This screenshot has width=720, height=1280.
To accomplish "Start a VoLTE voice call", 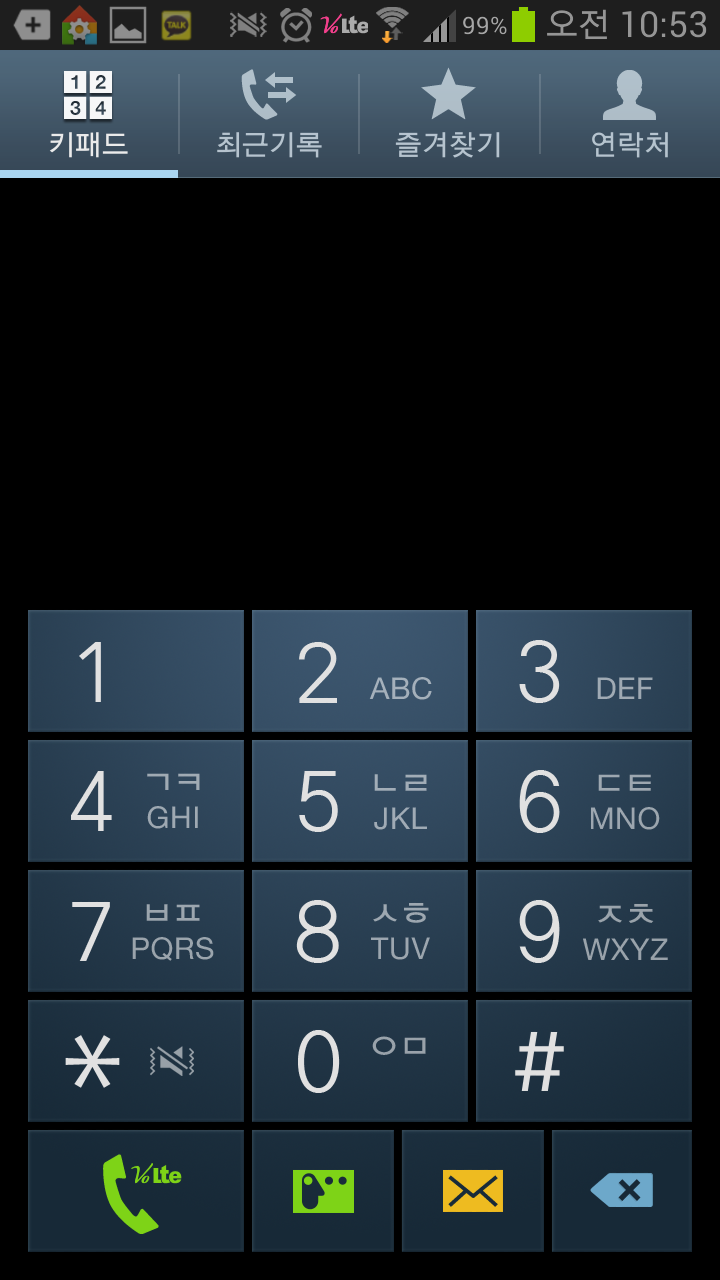I will point(136,1191).
